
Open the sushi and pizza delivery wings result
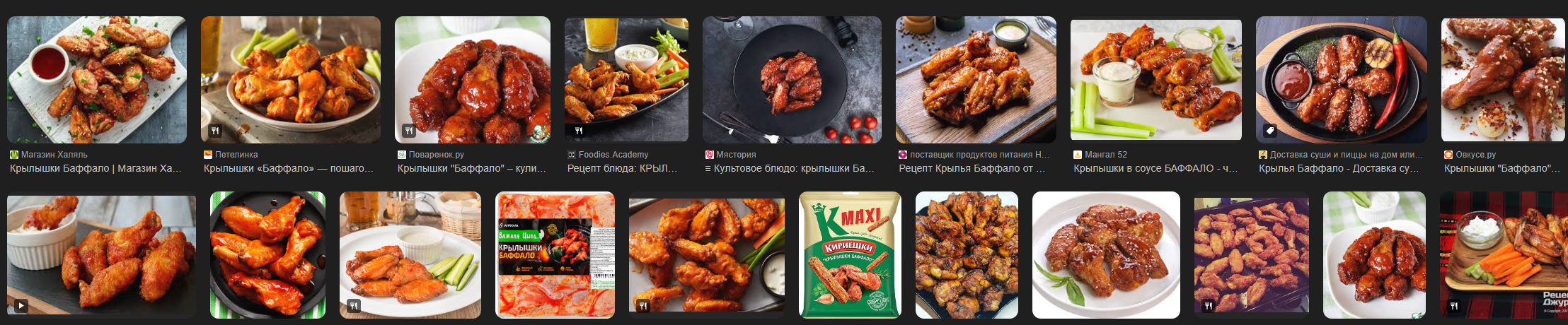pyautogui.click(x=1341, y=80)
